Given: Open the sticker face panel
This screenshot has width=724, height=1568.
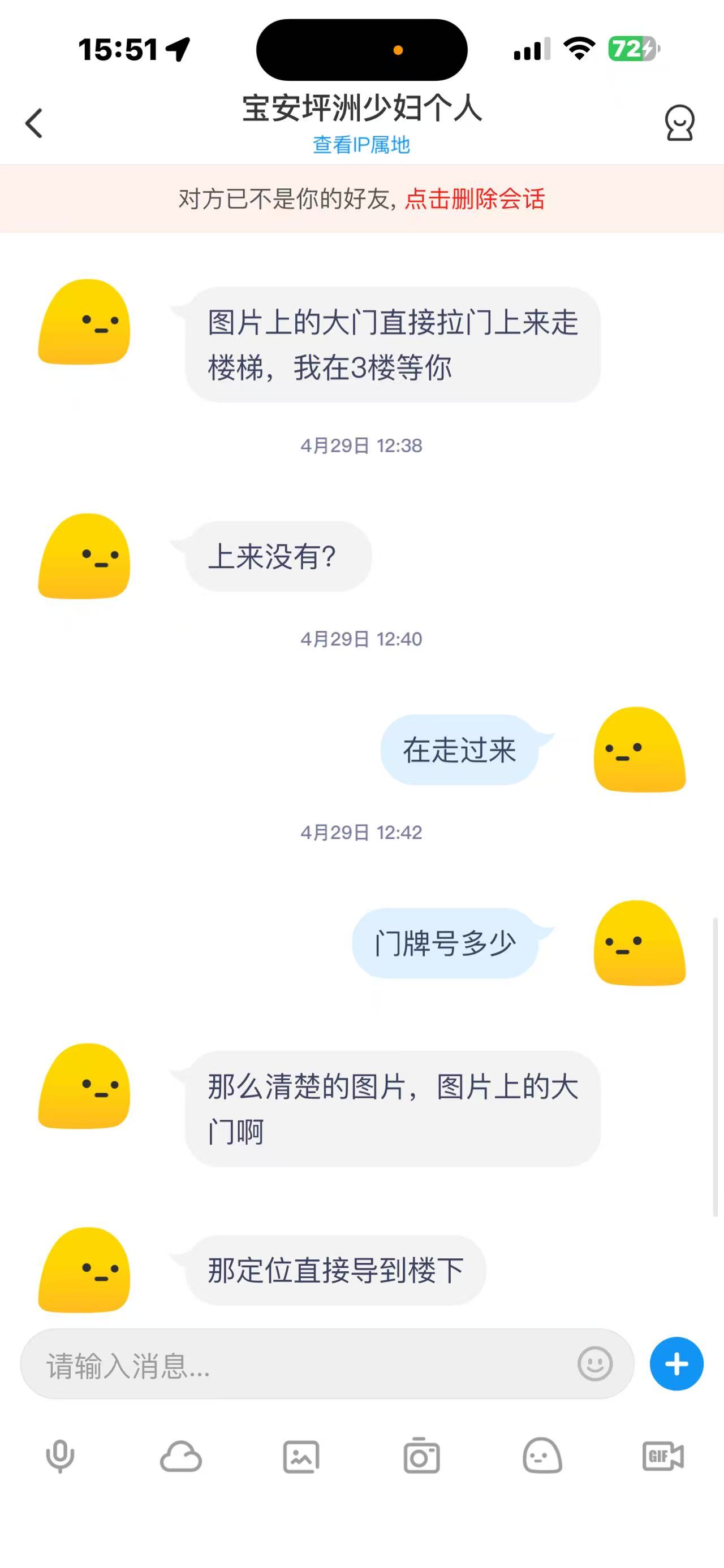Looking at the screenshot, I should click(542, 1457).
